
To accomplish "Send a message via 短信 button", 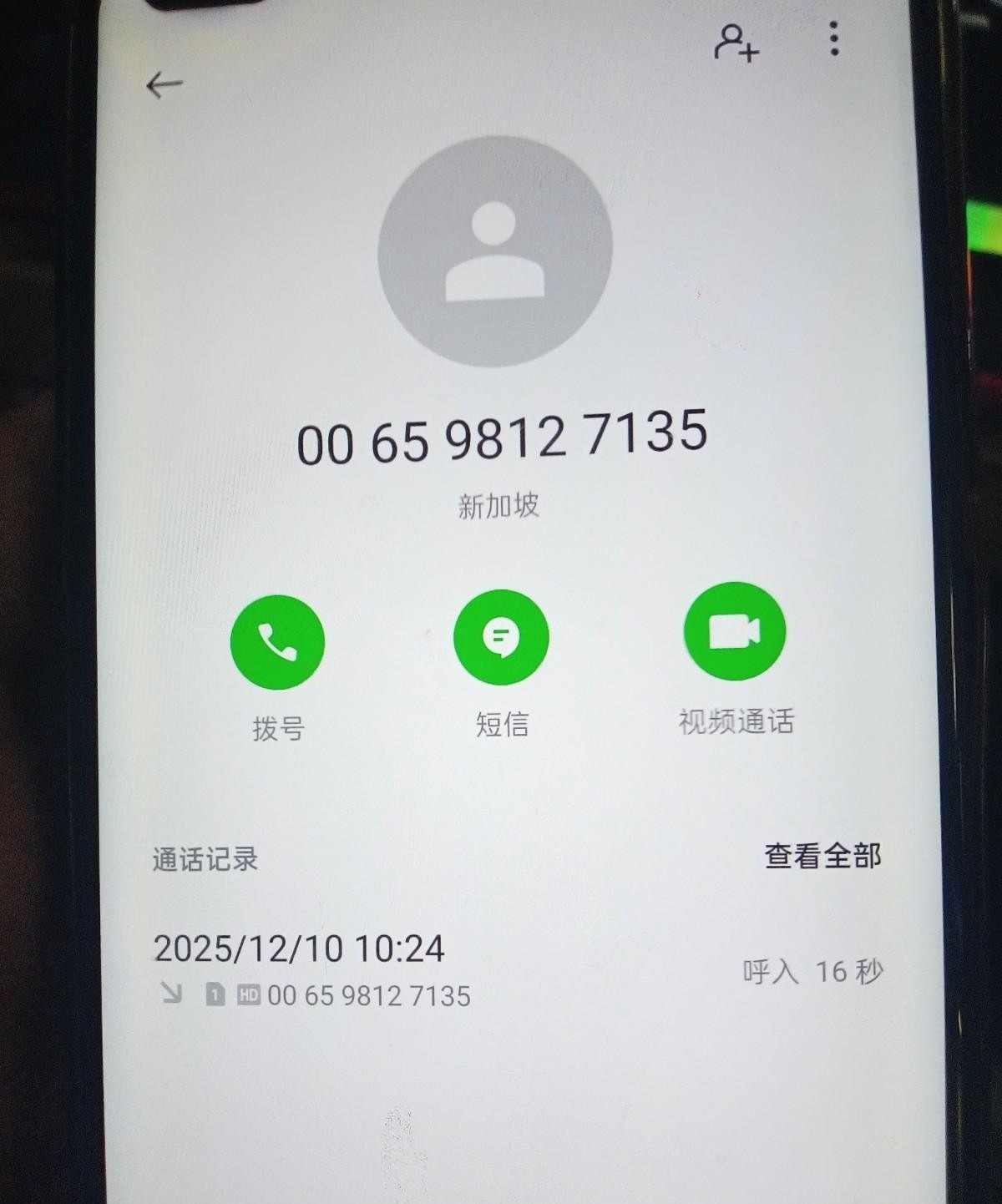I will (x=501, y=637).
